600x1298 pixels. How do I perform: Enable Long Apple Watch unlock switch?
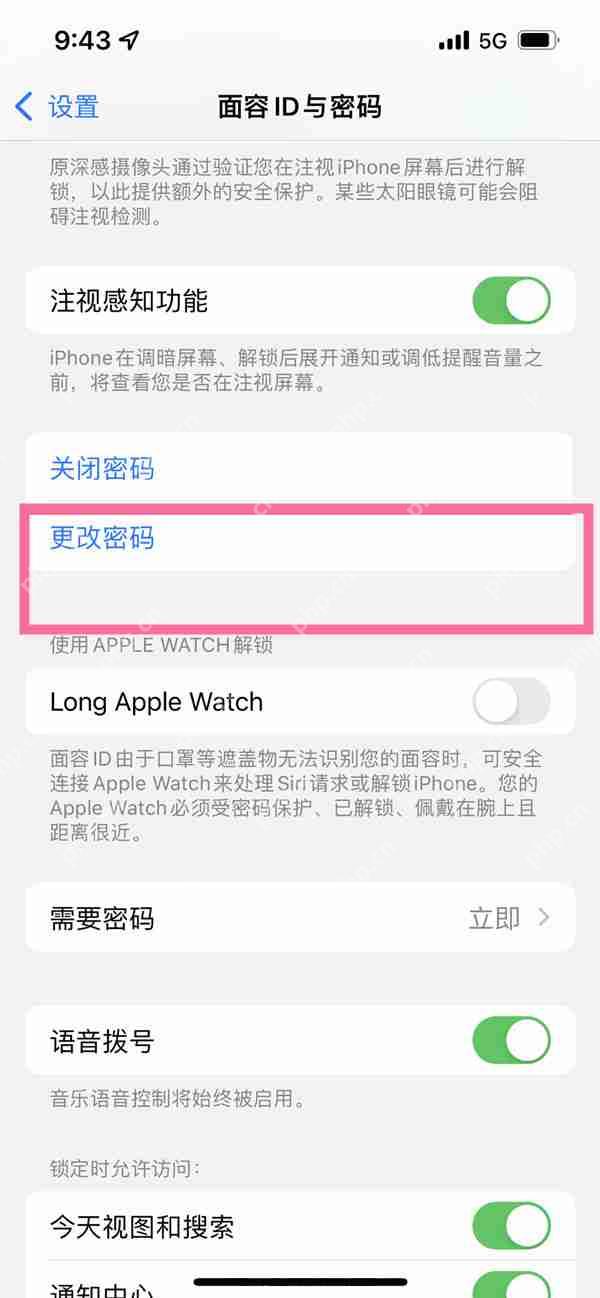(511, 701)
